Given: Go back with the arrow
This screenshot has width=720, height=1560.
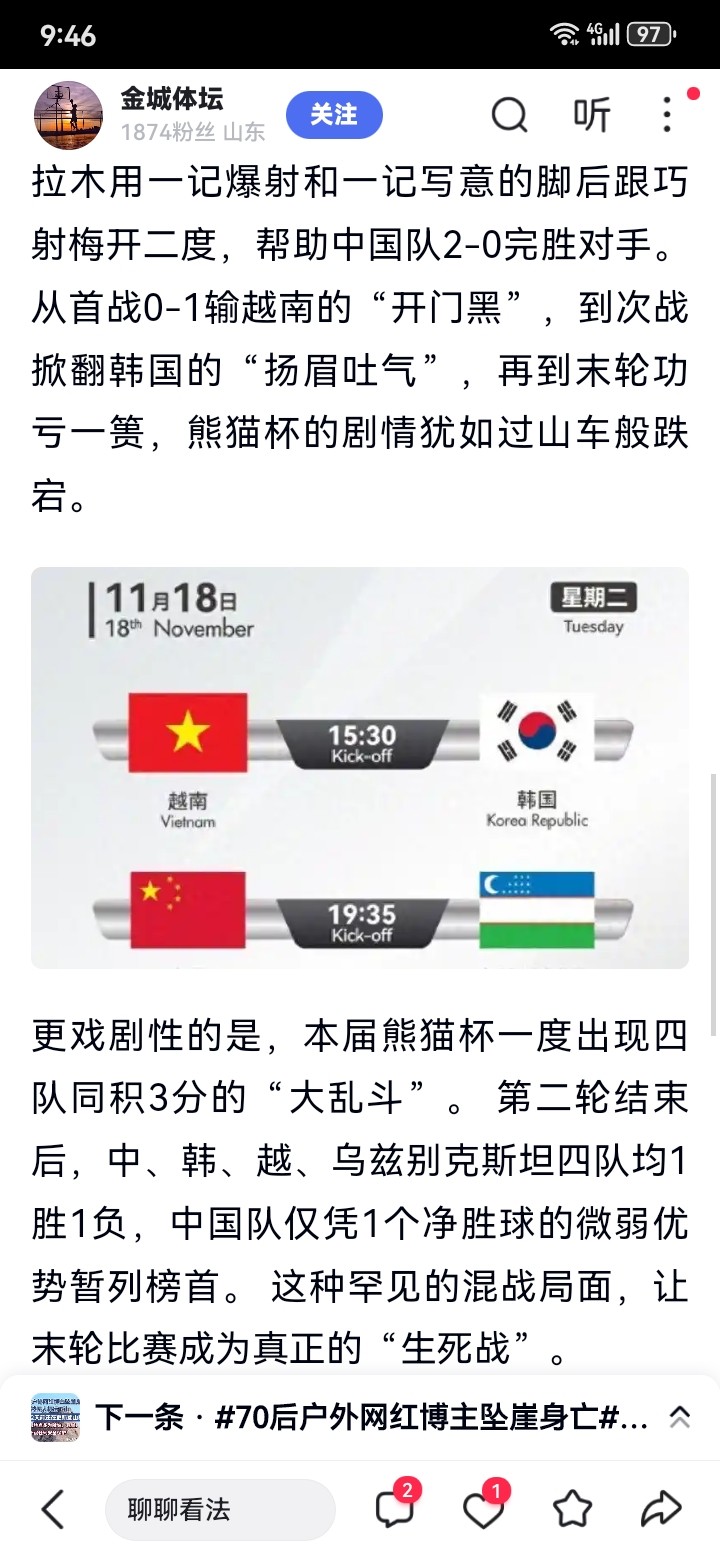Looking at the screenshot, I should click(52, 1509).
